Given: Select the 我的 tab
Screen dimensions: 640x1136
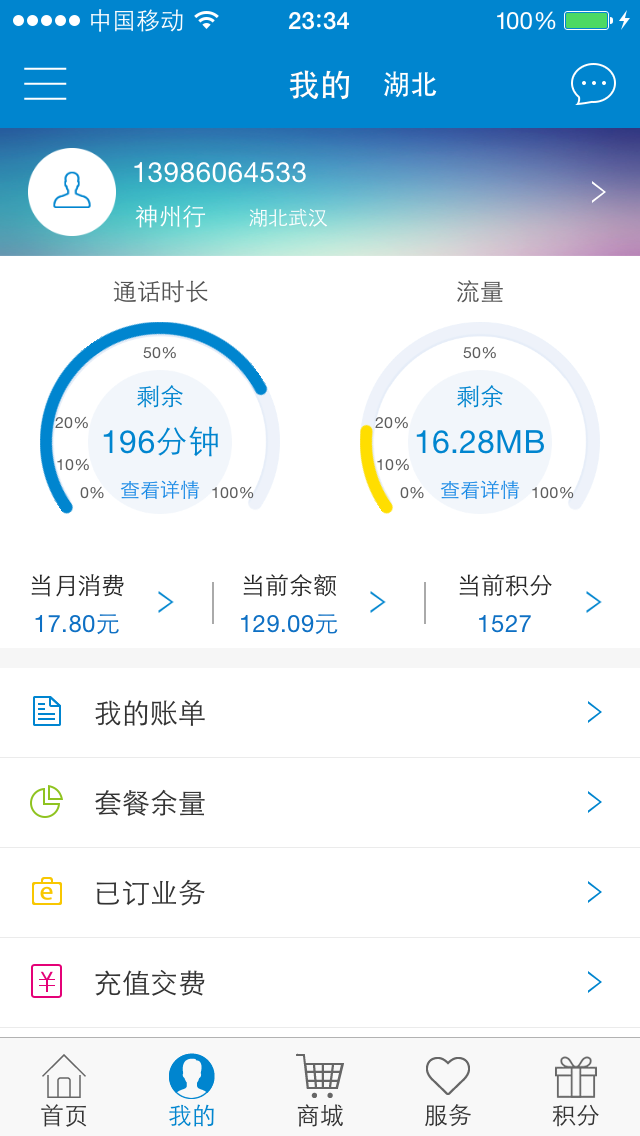Looking at the screenshot, I should click(192, 1090).
